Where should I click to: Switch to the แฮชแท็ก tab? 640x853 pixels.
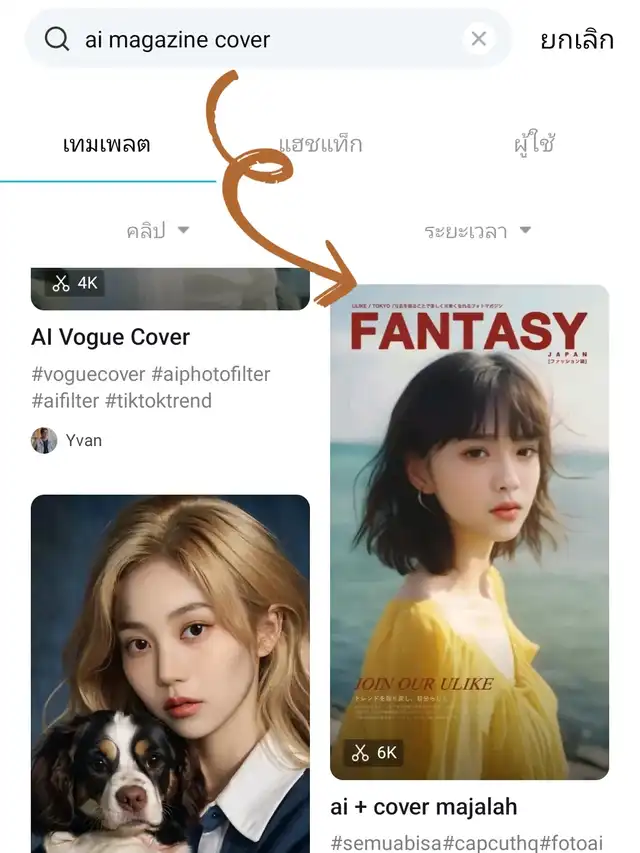[x=320, y=144]
